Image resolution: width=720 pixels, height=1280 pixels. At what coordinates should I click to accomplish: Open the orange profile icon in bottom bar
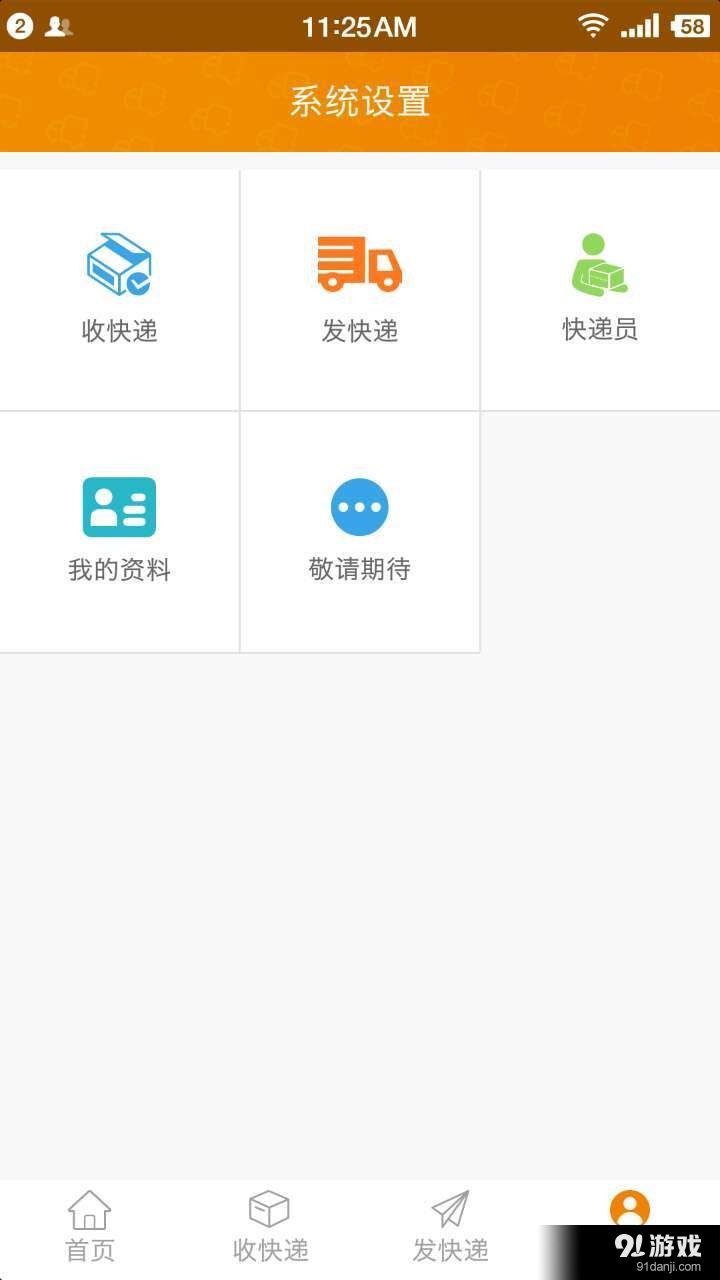[x=629, y=1207]
